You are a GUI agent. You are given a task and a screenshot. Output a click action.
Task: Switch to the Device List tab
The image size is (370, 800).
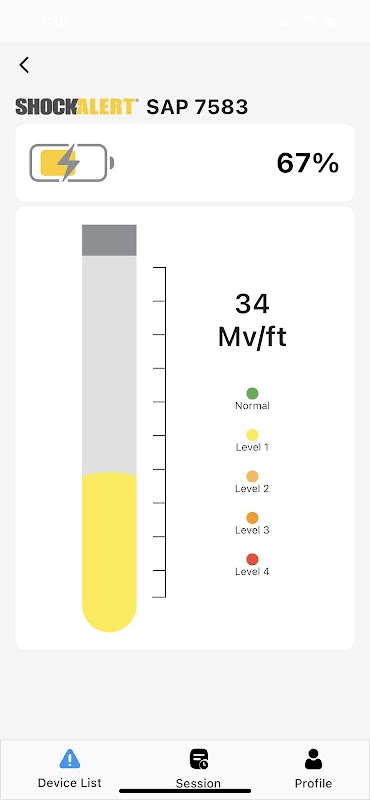pos(69,769)
